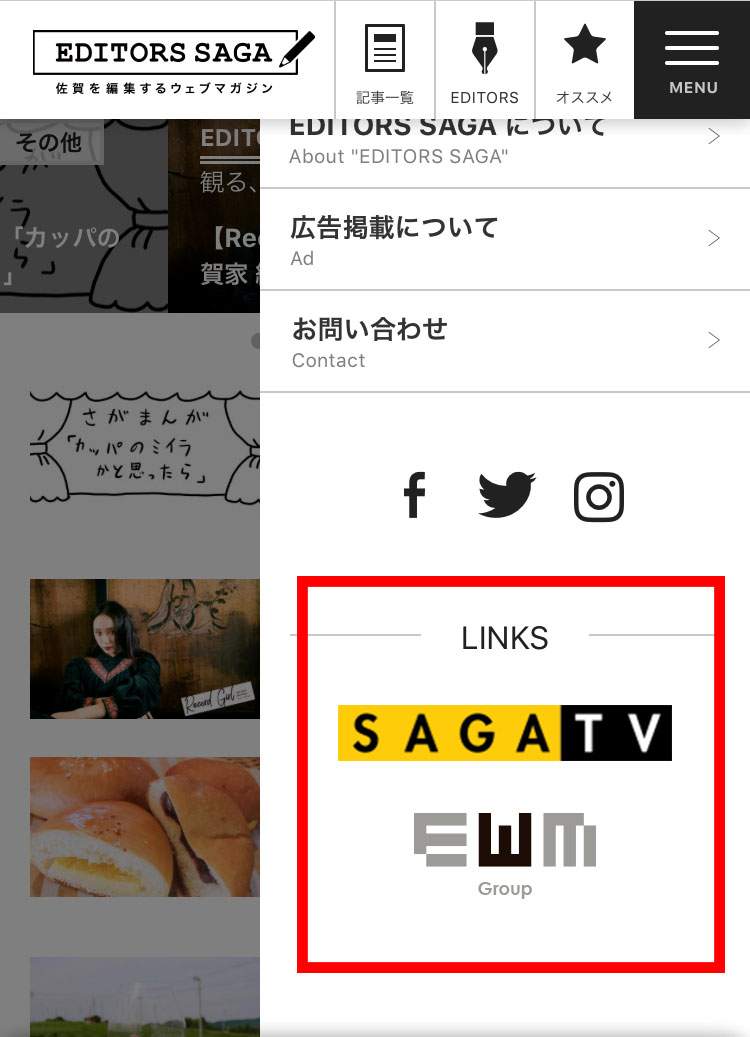The width and height of the screenshot is (750, 1037).
Task: Visit the Twitter profile
Action: pyautogui.click(x=506, y=495)
